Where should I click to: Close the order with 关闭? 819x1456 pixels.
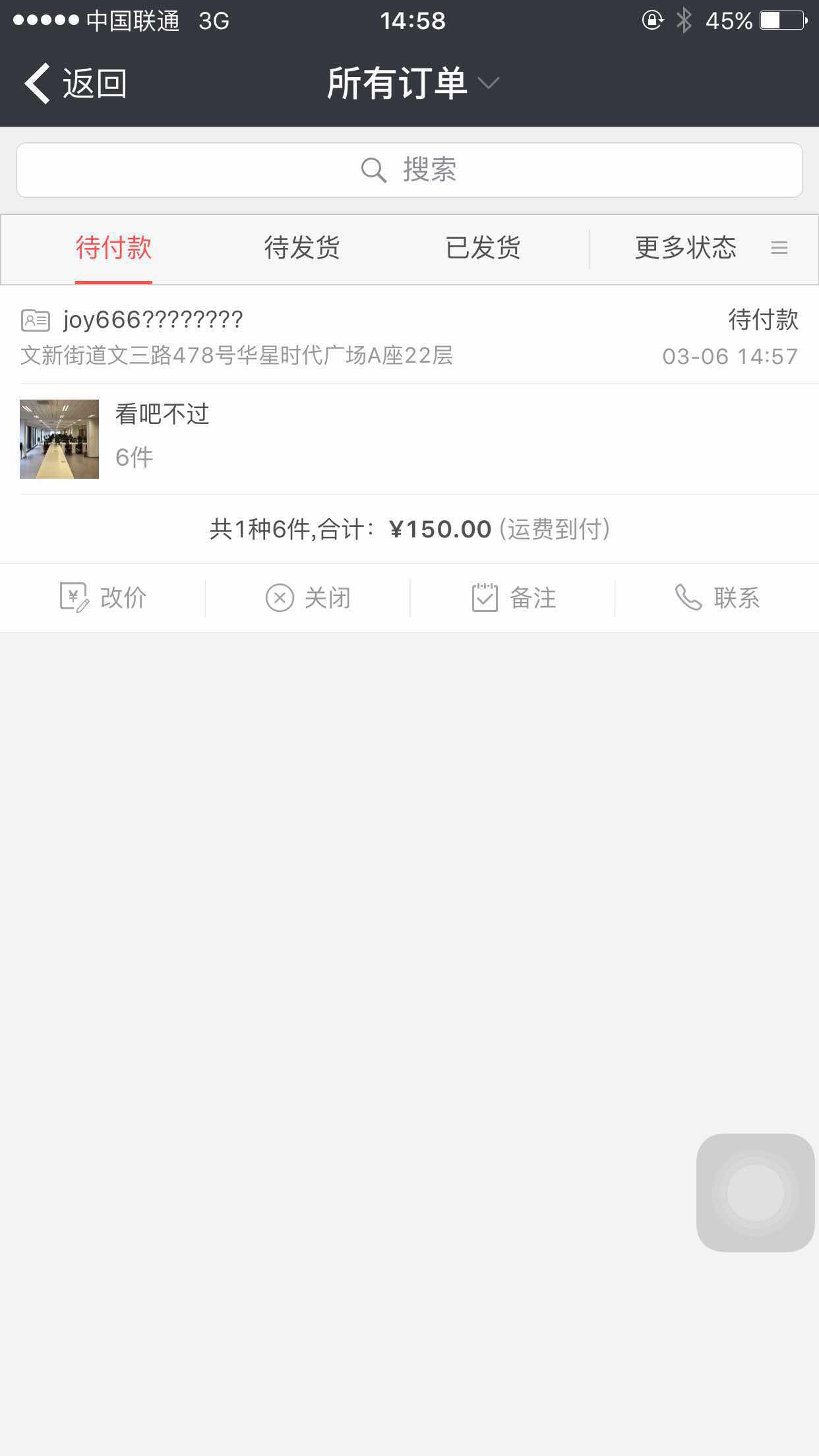pos(308,598)
